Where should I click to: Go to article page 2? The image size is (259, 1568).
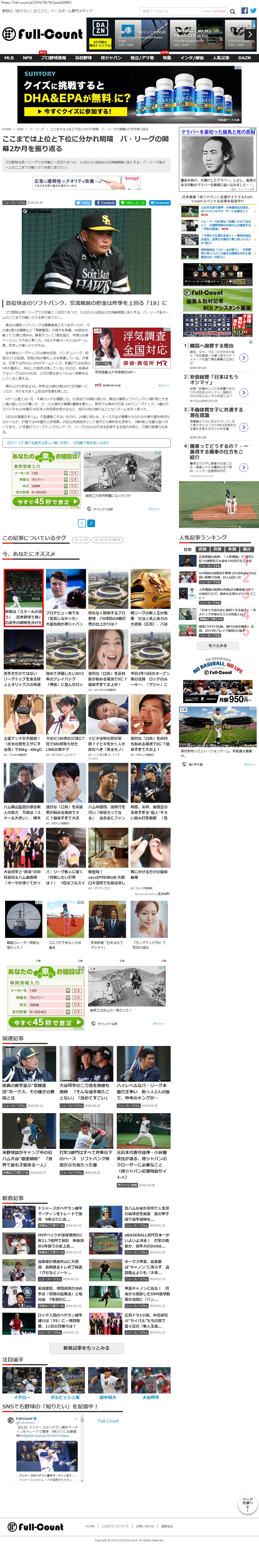pyautogui.click(x=91, y=523)
